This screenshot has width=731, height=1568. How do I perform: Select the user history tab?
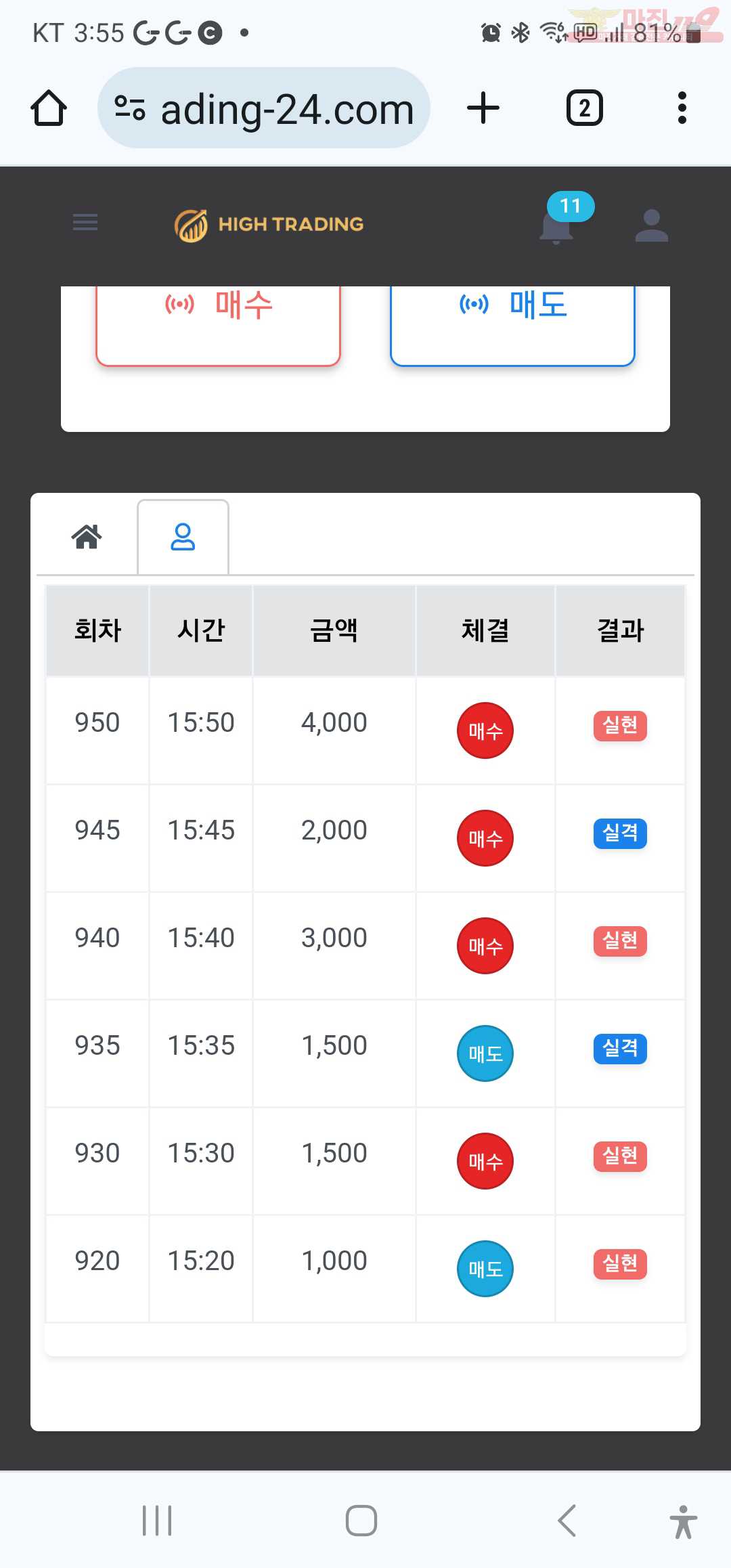tap(183, 537)
